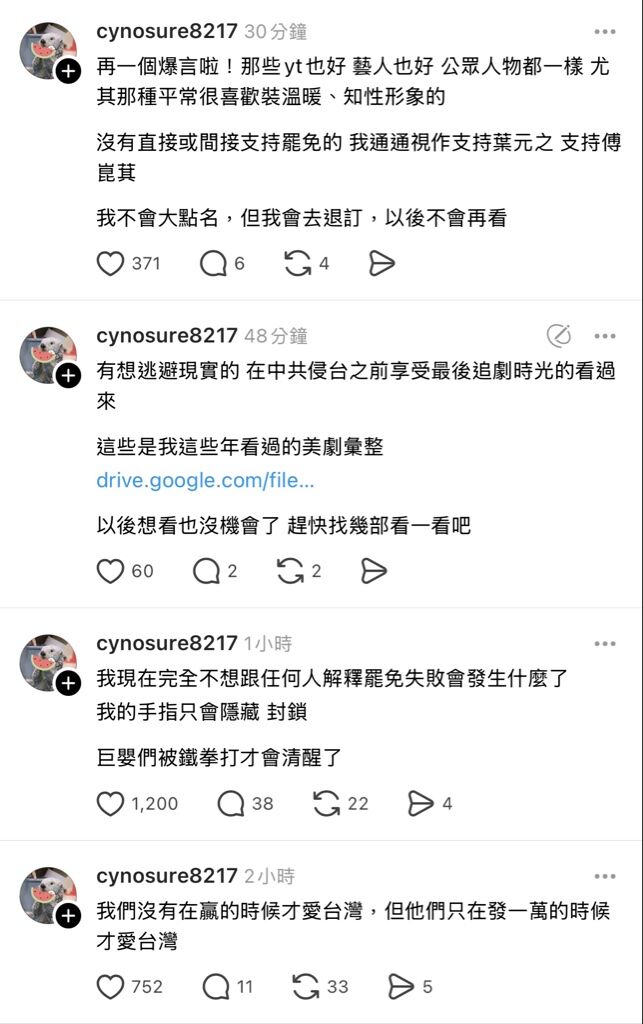Image resolution: width=643 pixels, height=1024 pixels.
Task: Like the post with 1,200 likes
Action: click(x=110, y=803)
